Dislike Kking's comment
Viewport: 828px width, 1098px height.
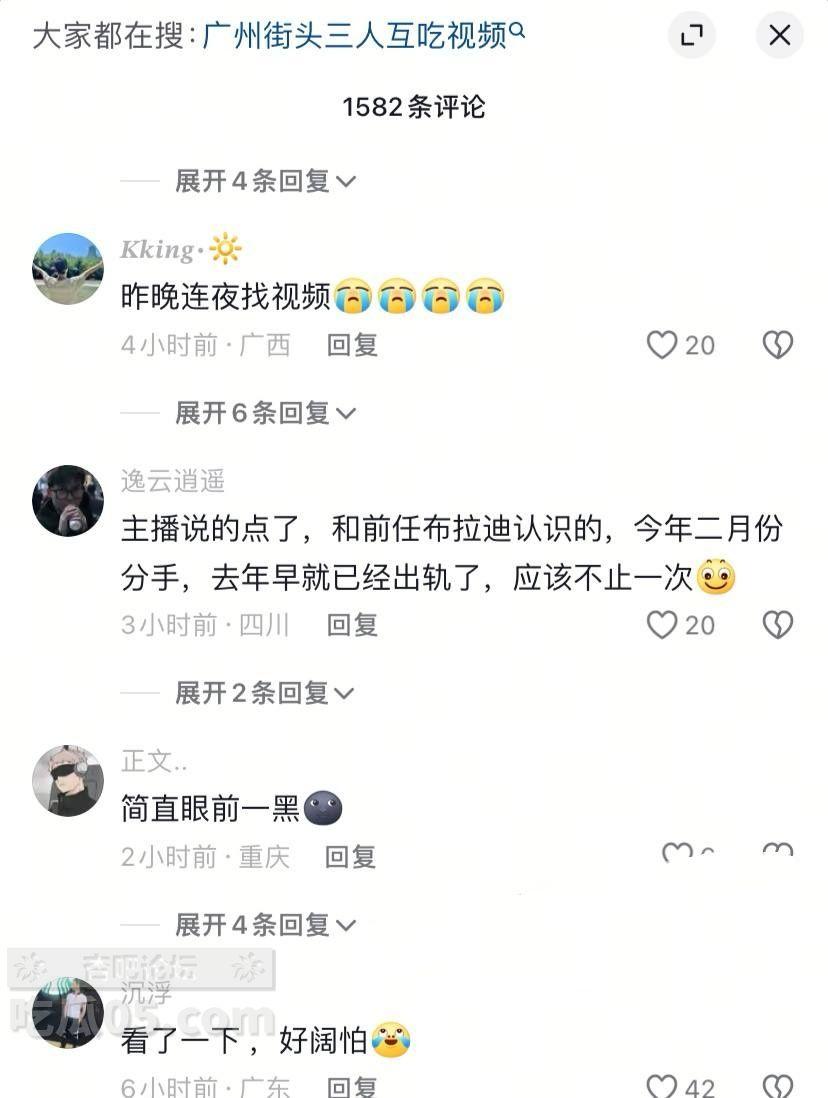(x=777, y=345)
